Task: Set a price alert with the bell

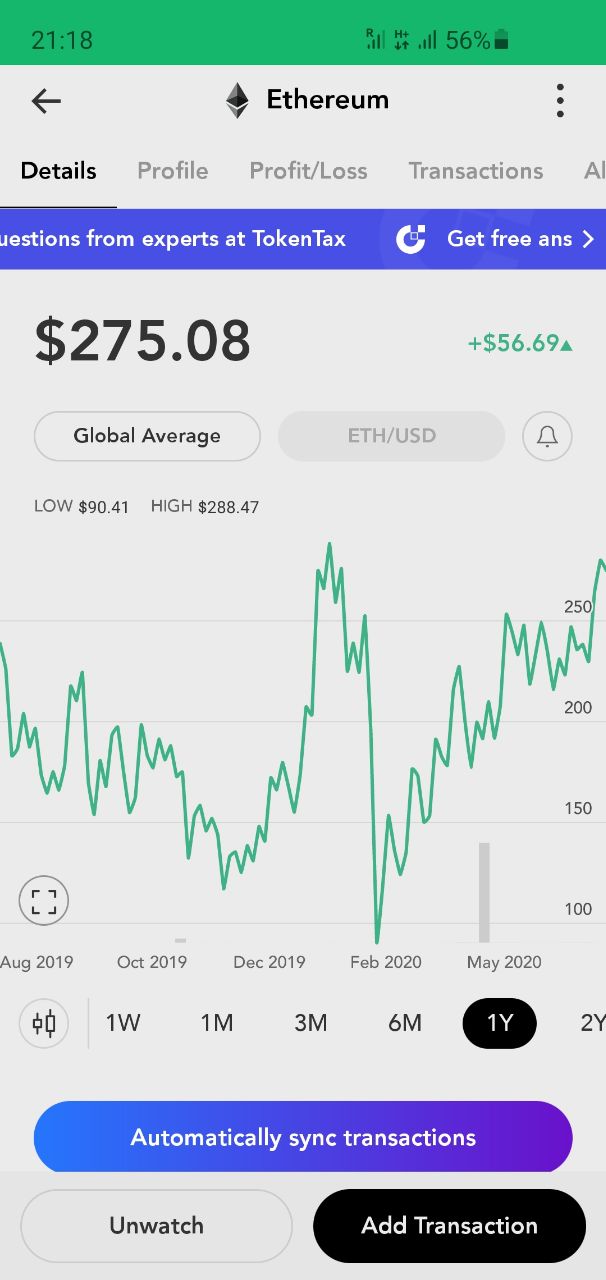Action: (x=547, y=436)
